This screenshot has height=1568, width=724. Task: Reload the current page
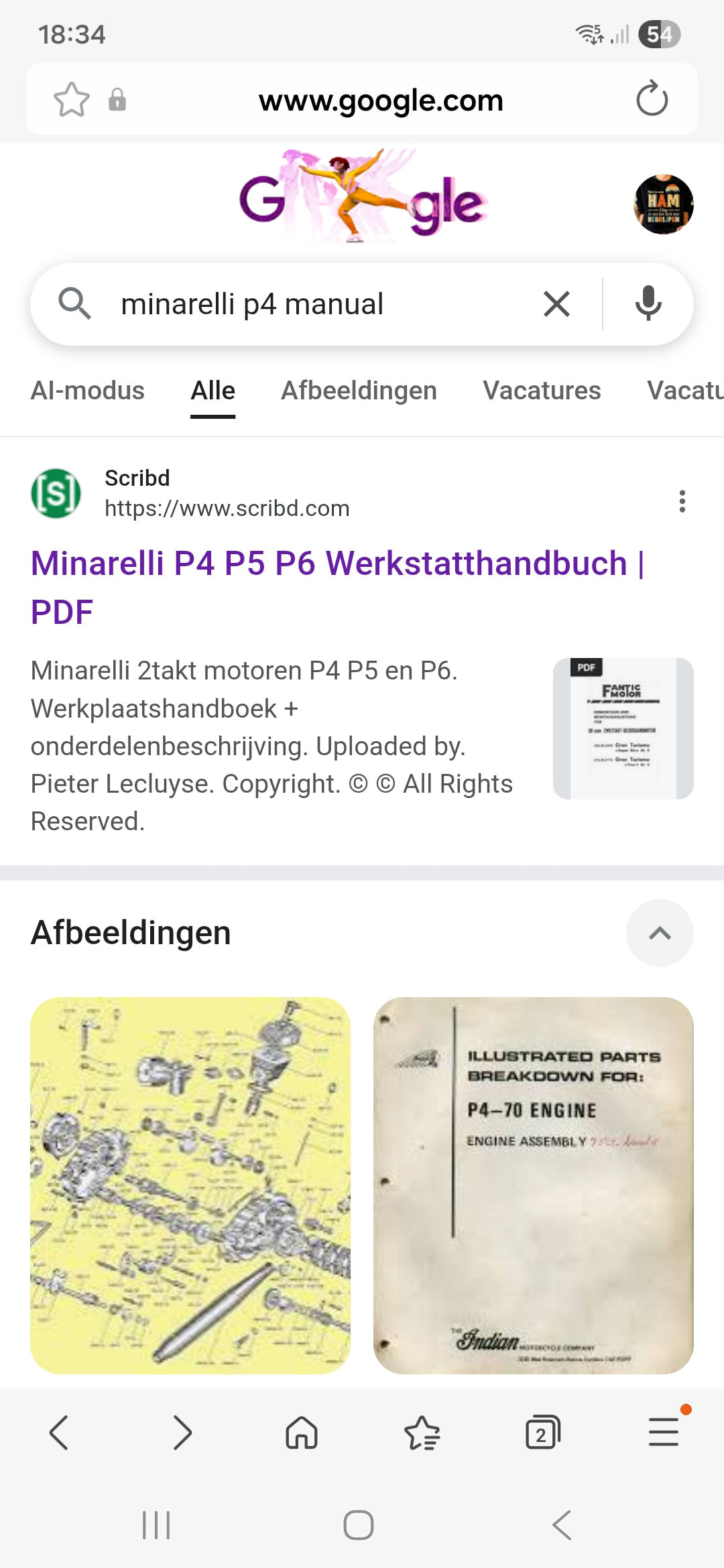coord(652,99)
